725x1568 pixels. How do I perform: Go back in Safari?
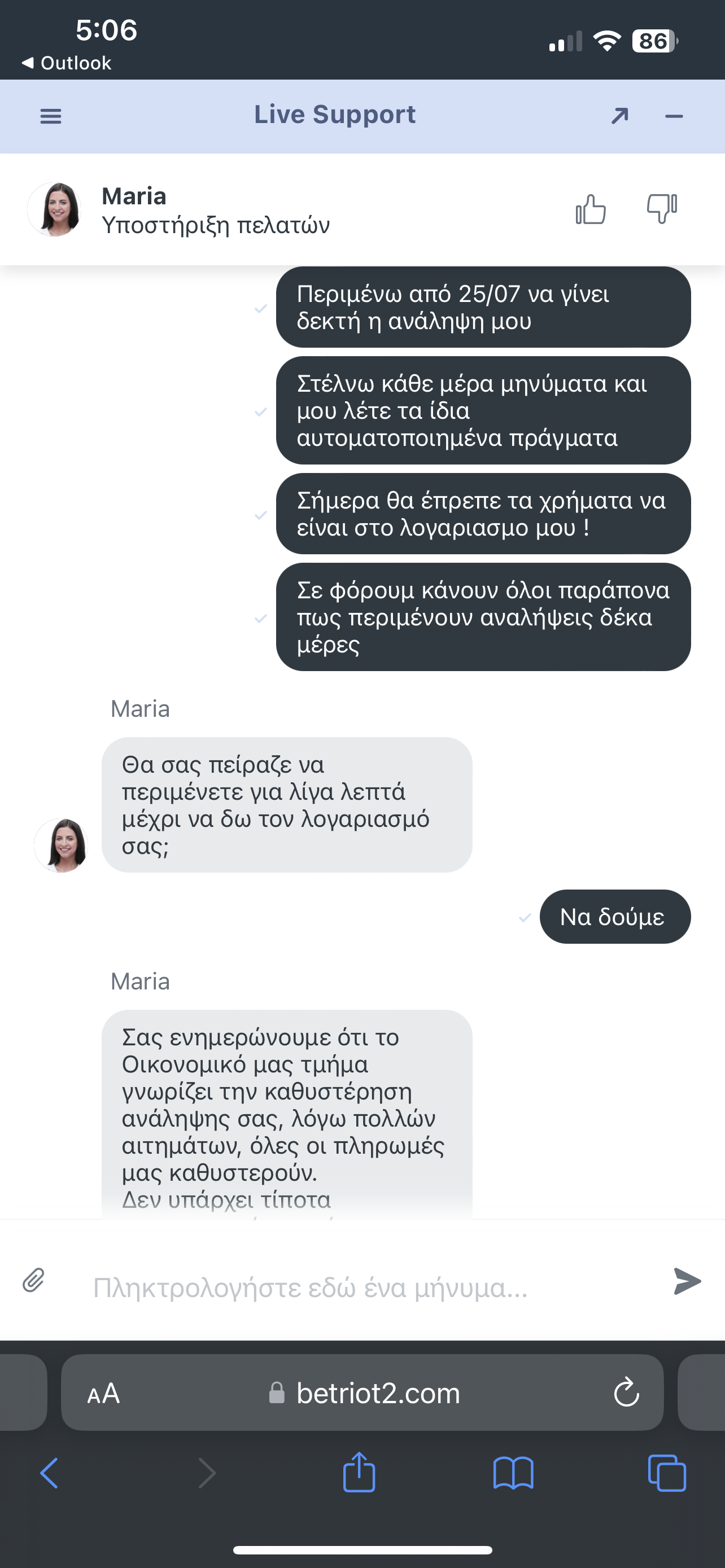pyautogui.click(x=49, y=1473)
